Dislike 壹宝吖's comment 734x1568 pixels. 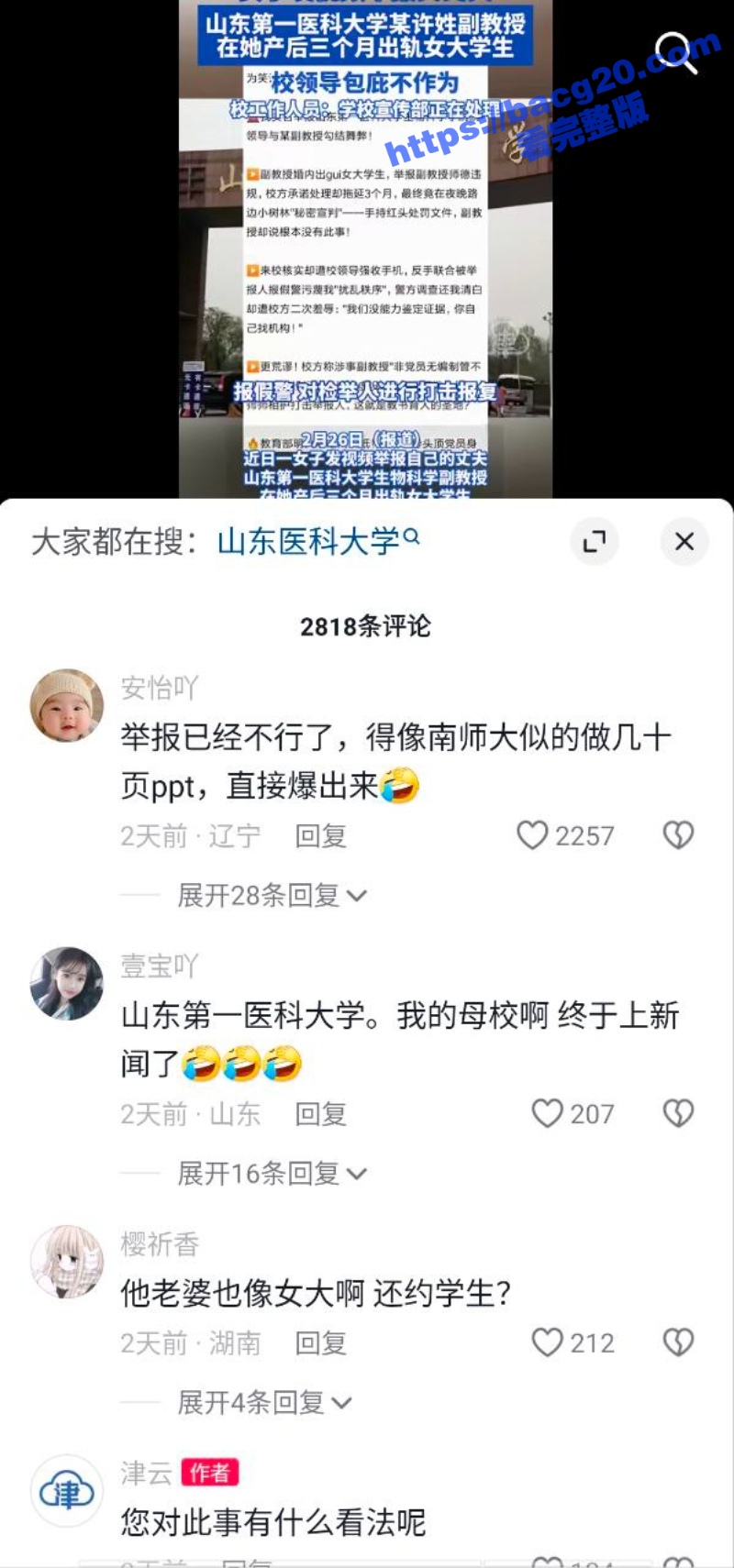678,1113
